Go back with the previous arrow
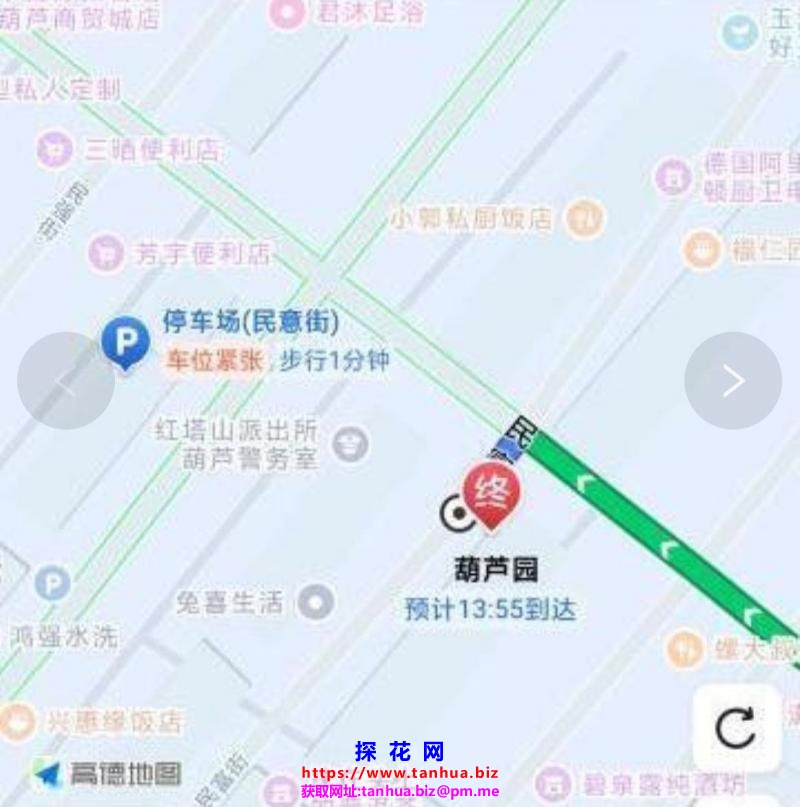Image resolution: width=800 pixels, height=807 pixels. pyautogui.click(x=66, y=381)
